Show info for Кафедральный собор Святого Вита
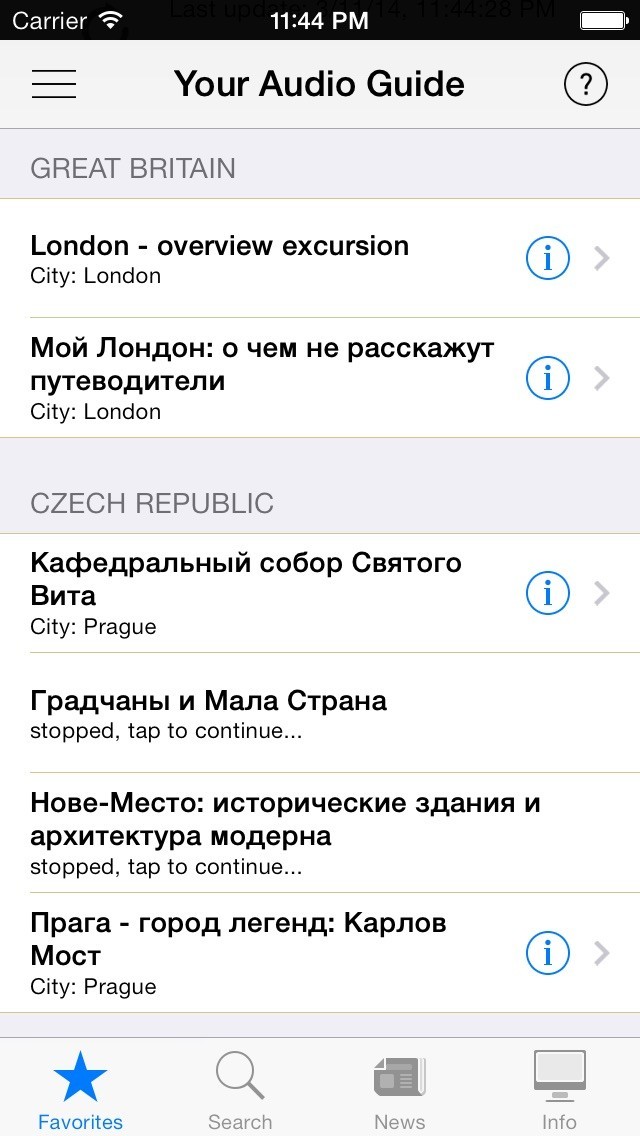The width and height of the screenshot is (640, 1136). tap(547, 594)
